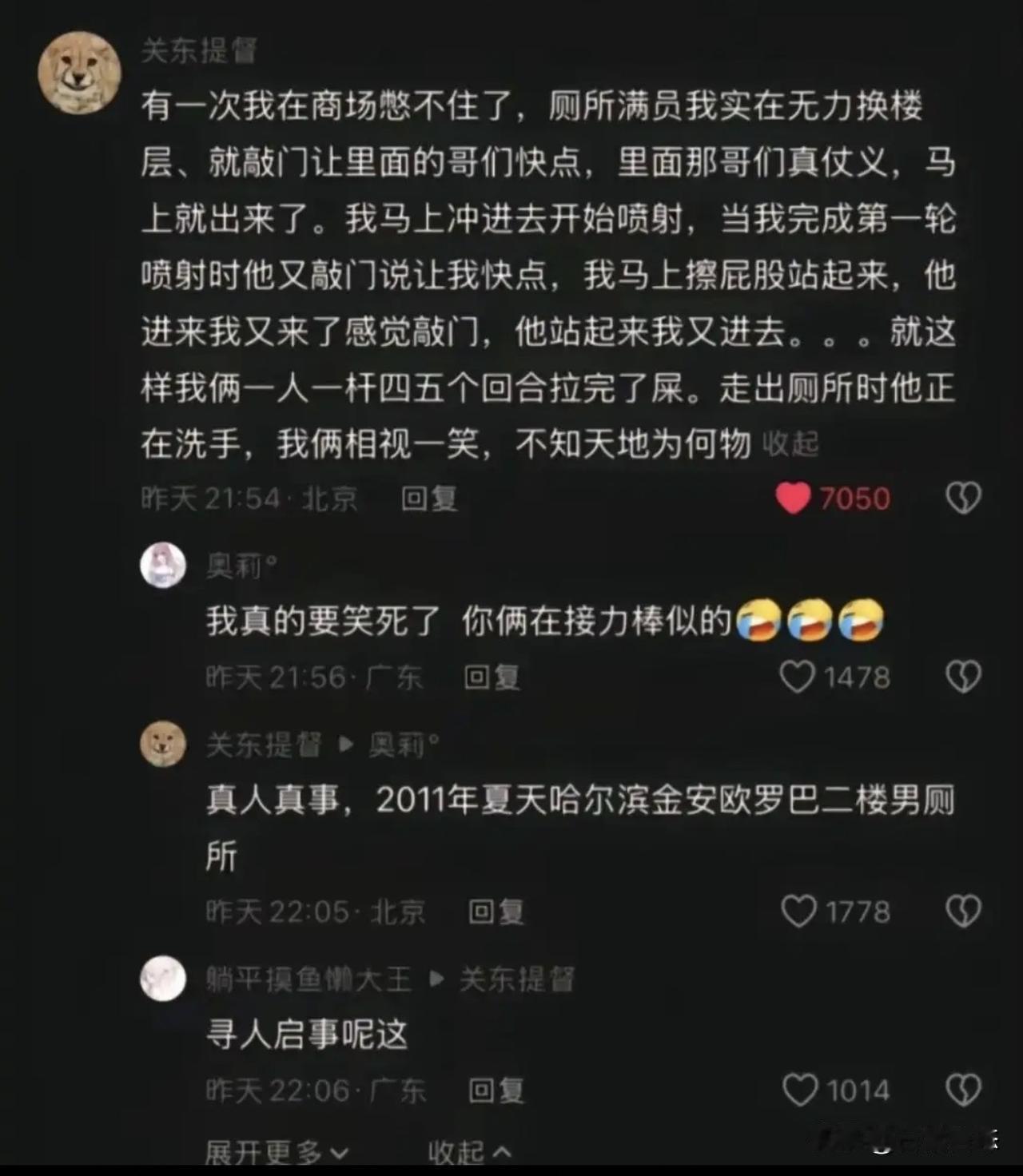The height and width of the screenshot is (1176, 1023).
Task: Reply to 关东提督's mall story comment
Action: [x=429, y=499]
